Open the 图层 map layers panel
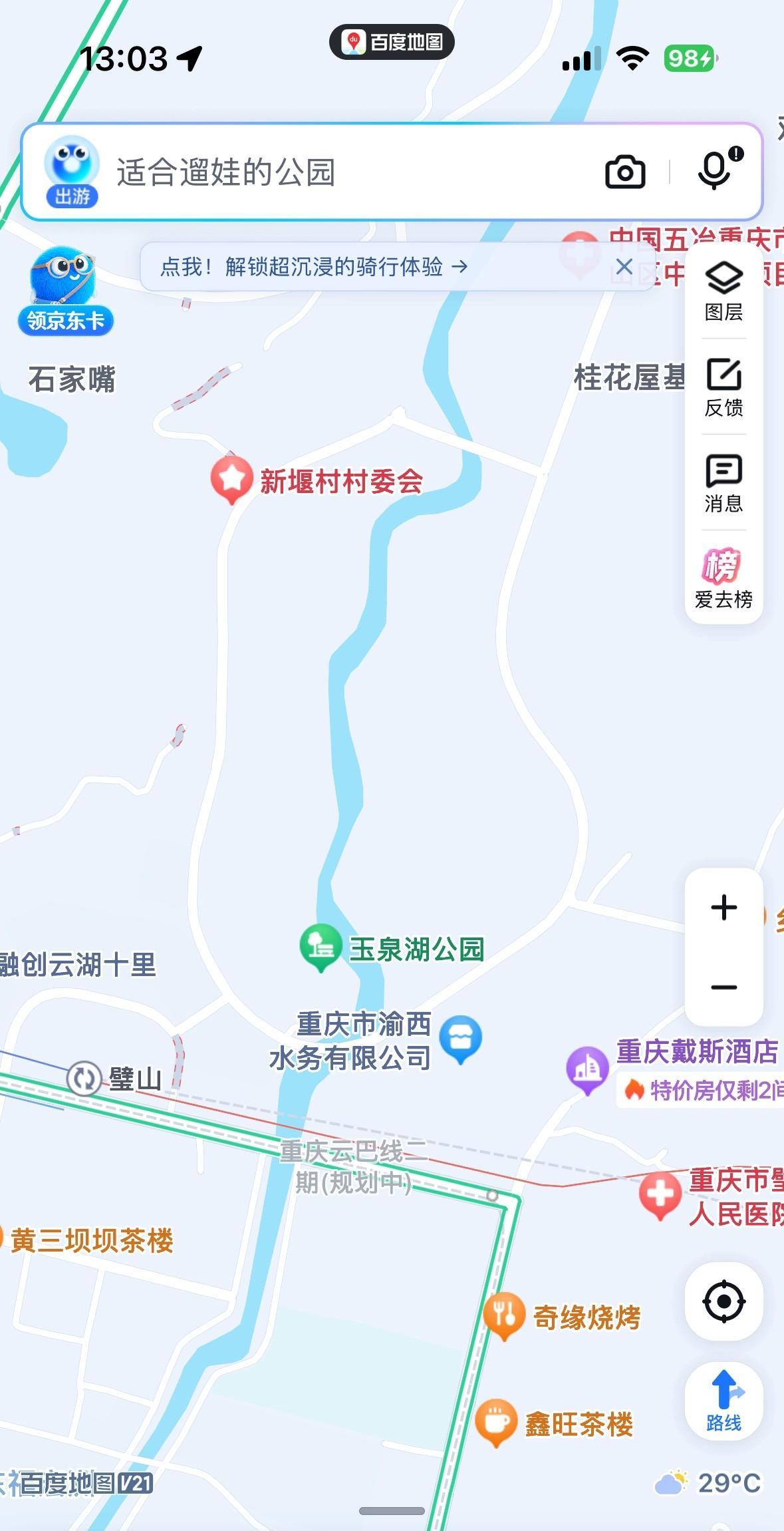Viewport: 784px width, 1531px height. tap(723, 291)
